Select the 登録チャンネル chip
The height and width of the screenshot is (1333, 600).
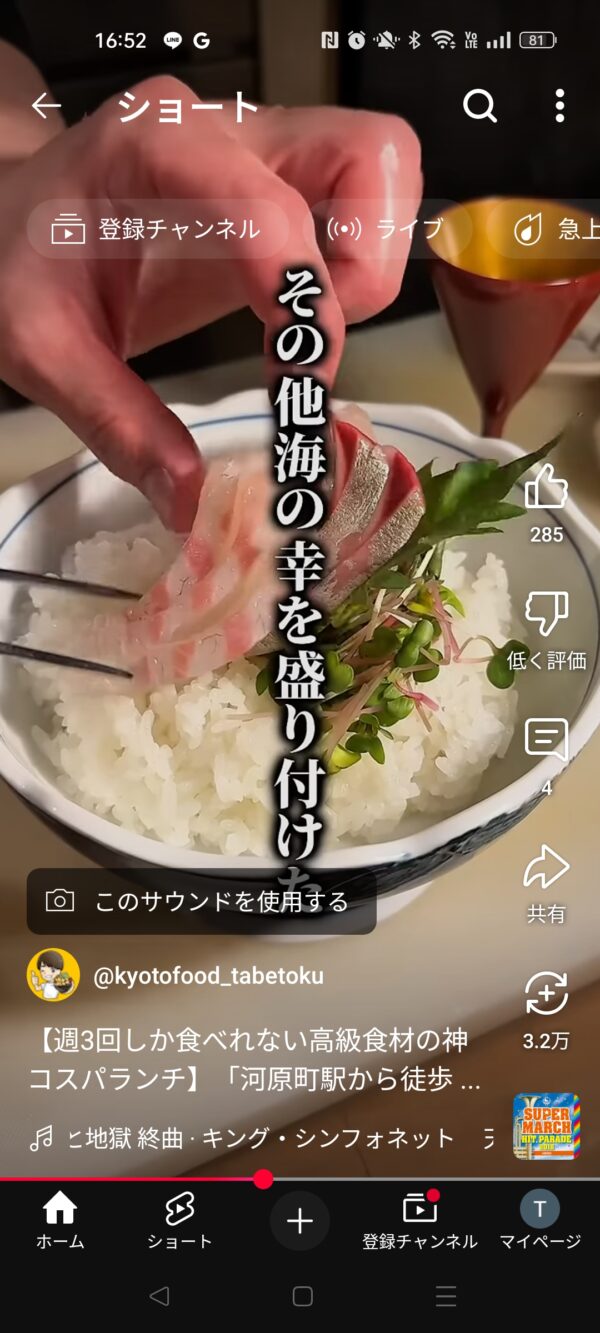158,229
